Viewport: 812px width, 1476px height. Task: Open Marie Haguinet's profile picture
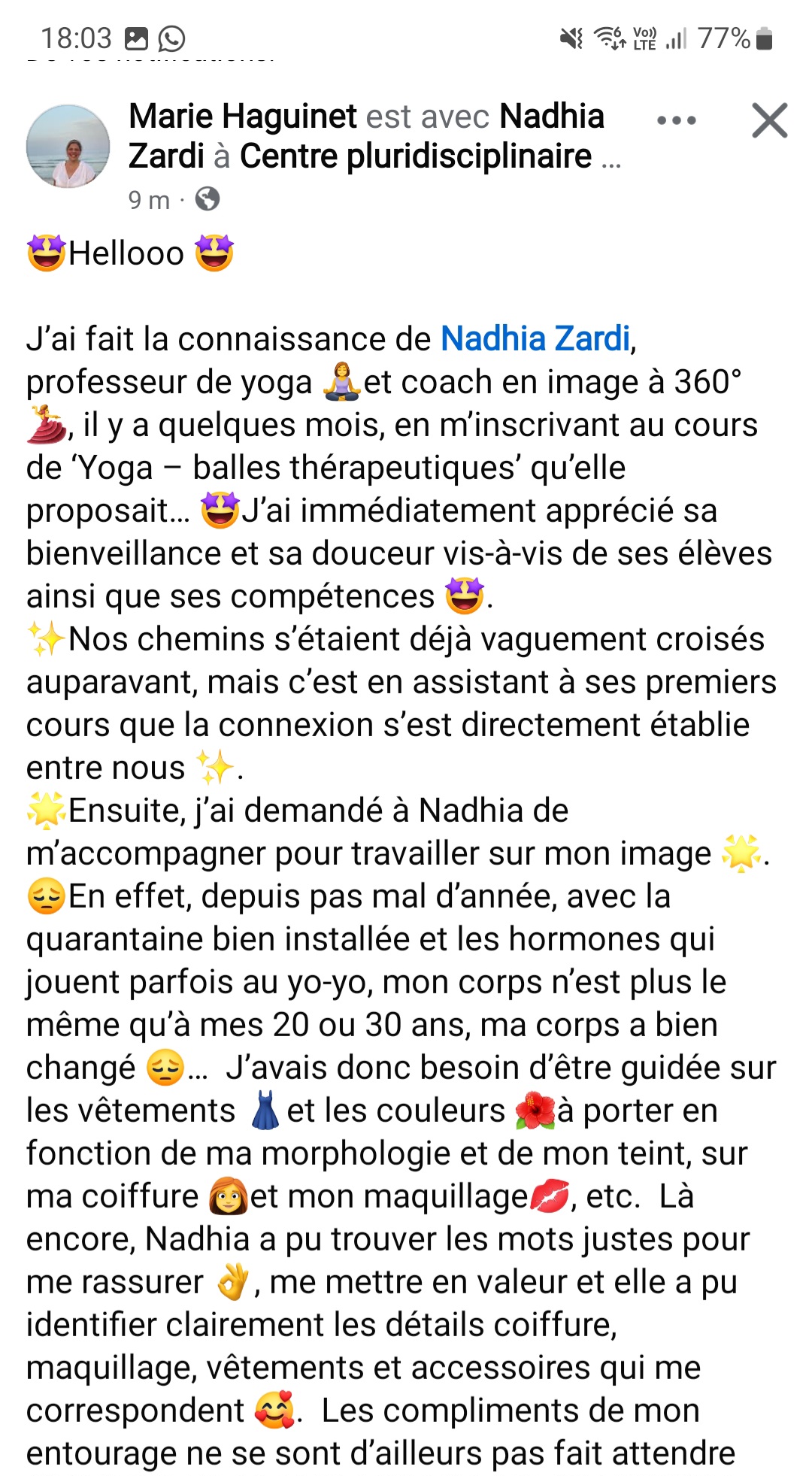[68, 146]
